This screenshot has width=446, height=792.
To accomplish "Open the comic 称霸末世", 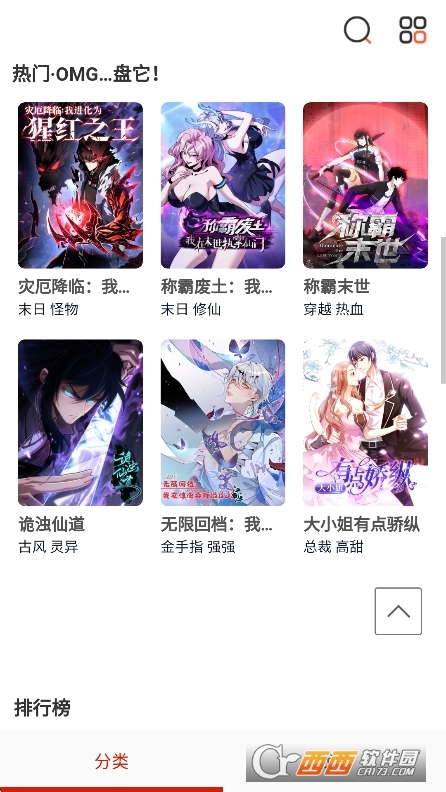I will (x=365, y=185).
